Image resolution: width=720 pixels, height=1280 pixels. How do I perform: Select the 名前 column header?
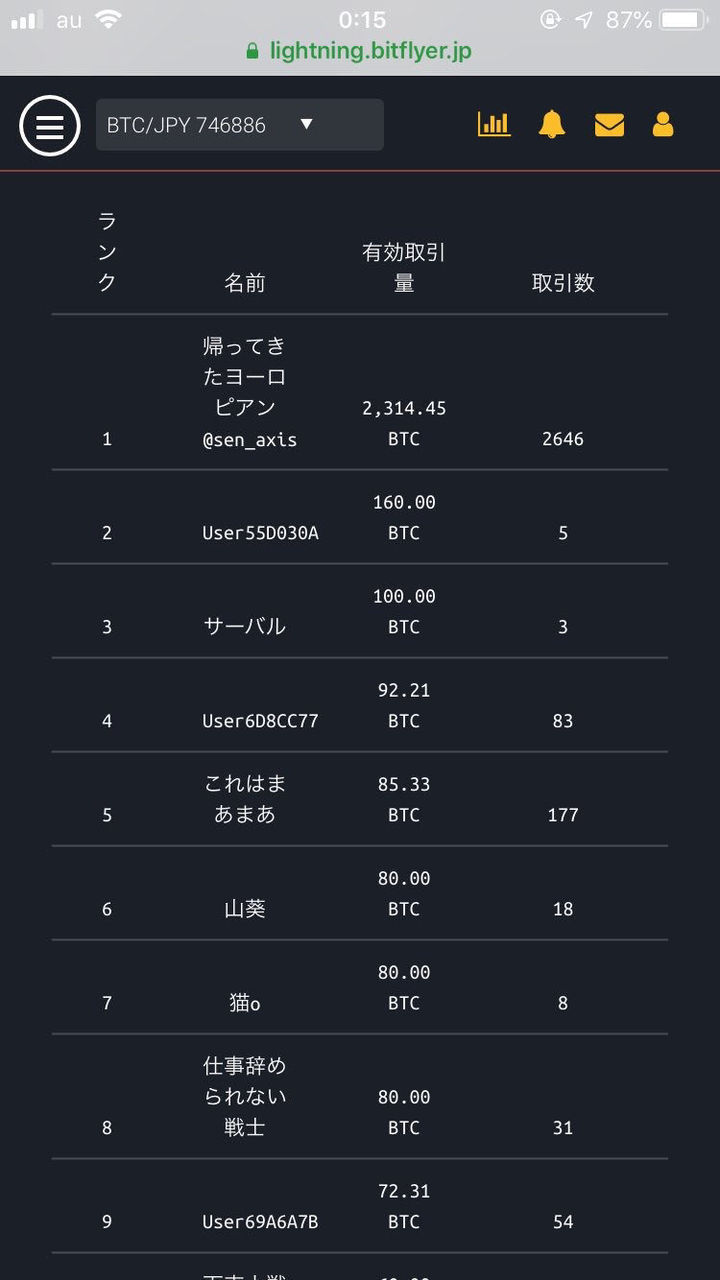pyautogui.click(x=245, y=283)
